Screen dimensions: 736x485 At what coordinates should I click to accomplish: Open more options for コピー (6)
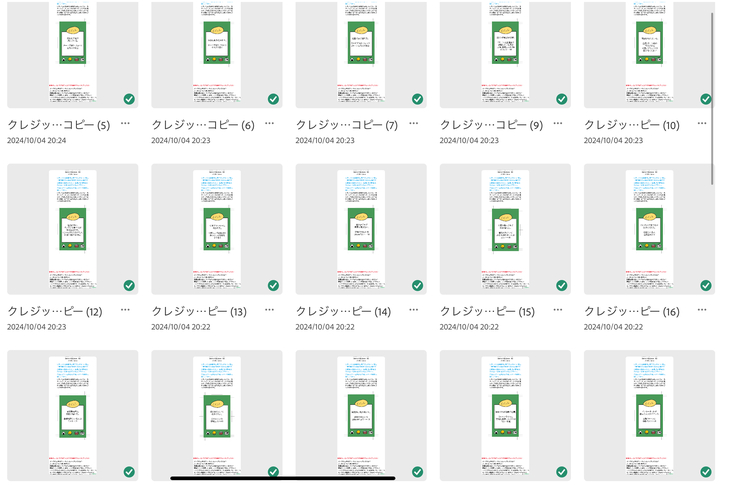click(269, 125)
